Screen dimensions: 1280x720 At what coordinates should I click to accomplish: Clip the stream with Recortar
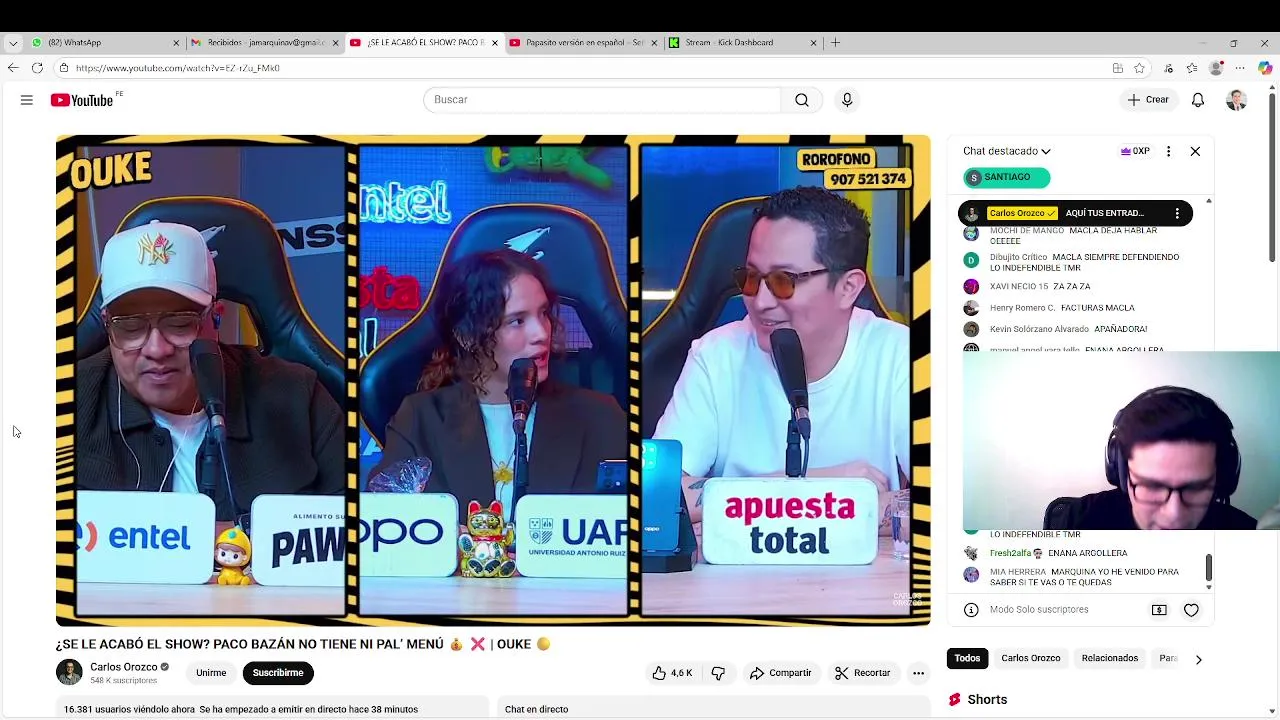click(x=862, y=673)
